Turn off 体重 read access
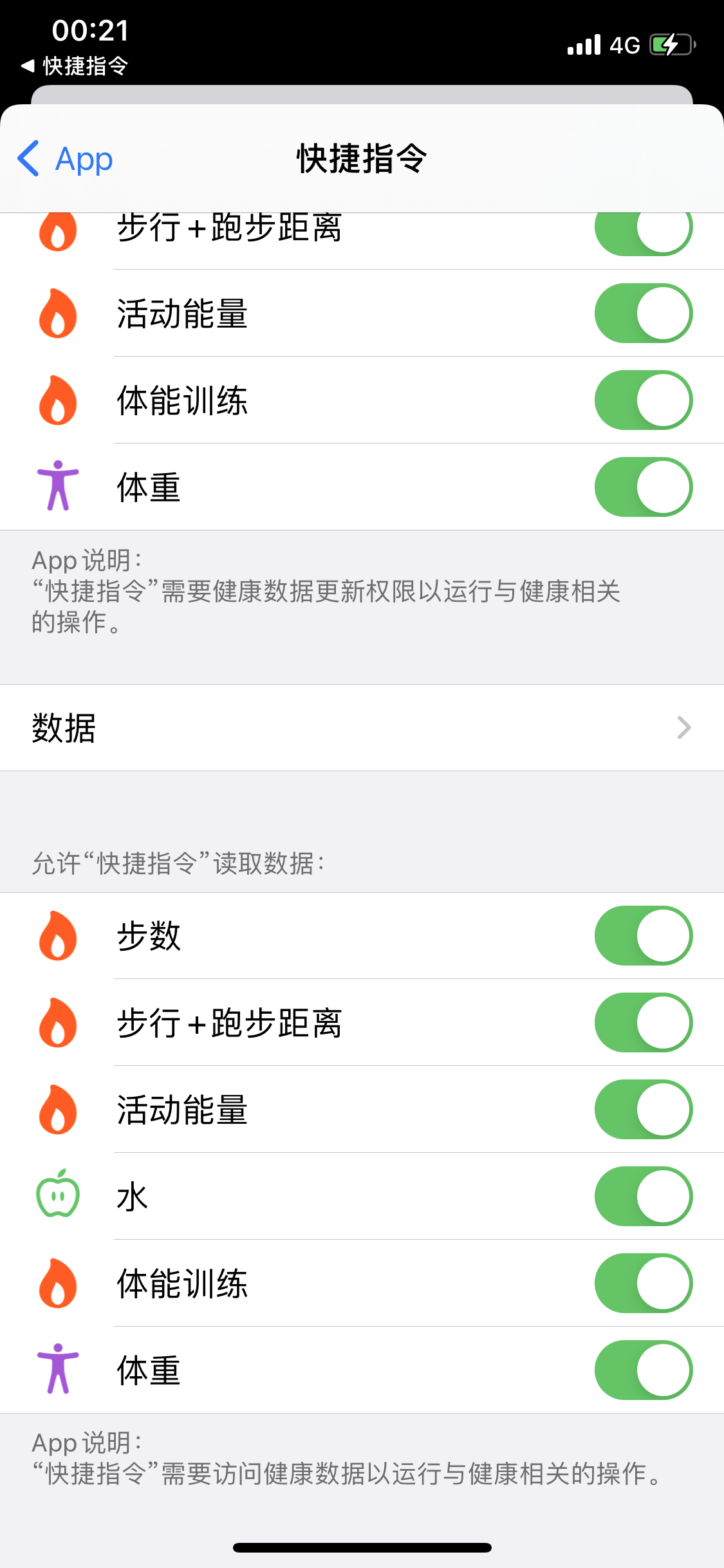724x1568 pixels. (x=643, y=1370)
